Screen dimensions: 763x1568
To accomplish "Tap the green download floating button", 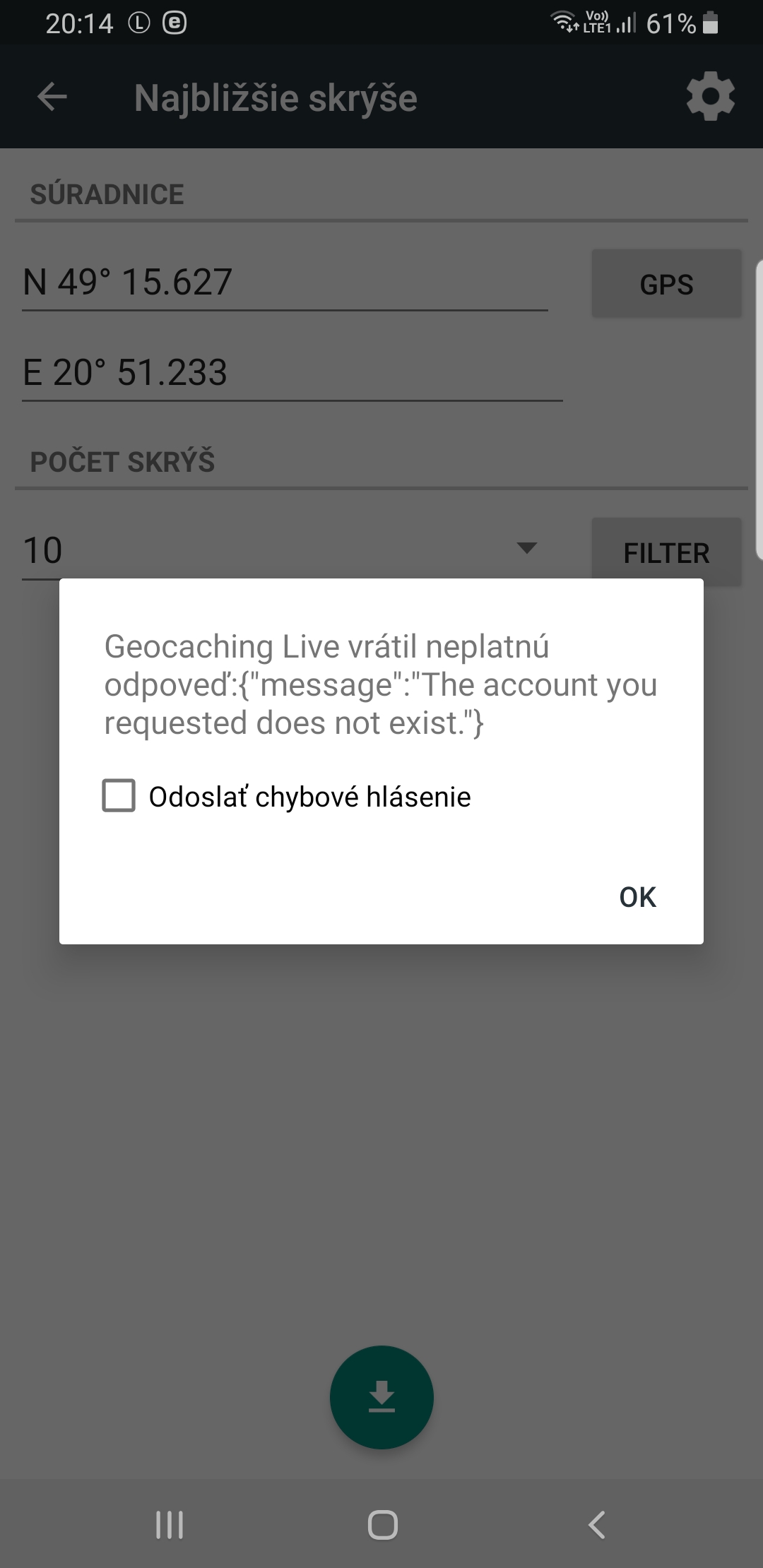I will tap(381, 1397).
